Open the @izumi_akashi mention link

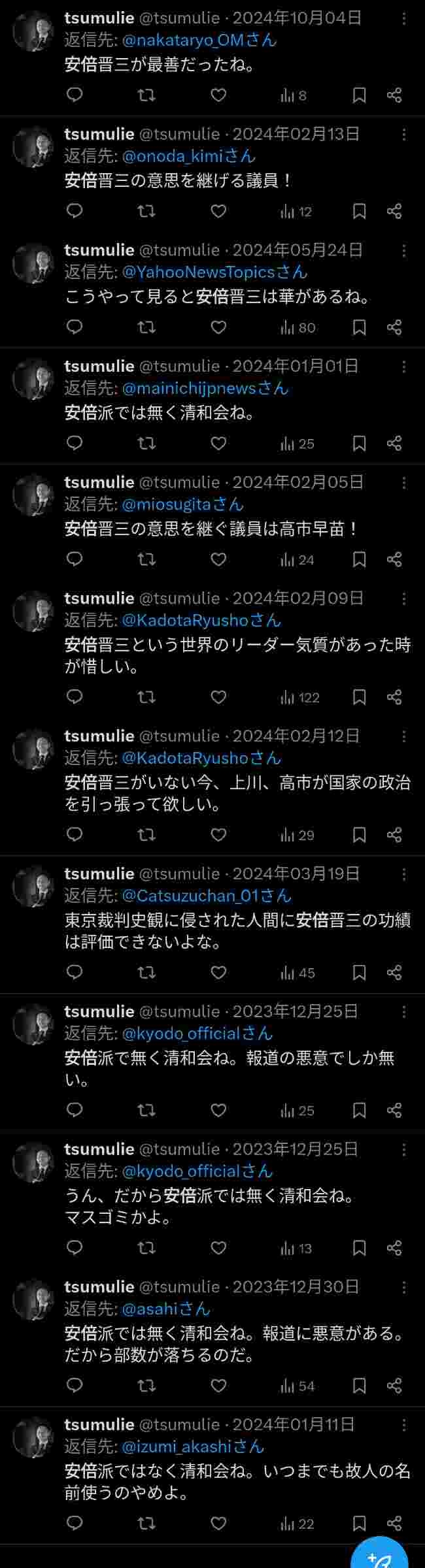click(x=184, y=1446)
